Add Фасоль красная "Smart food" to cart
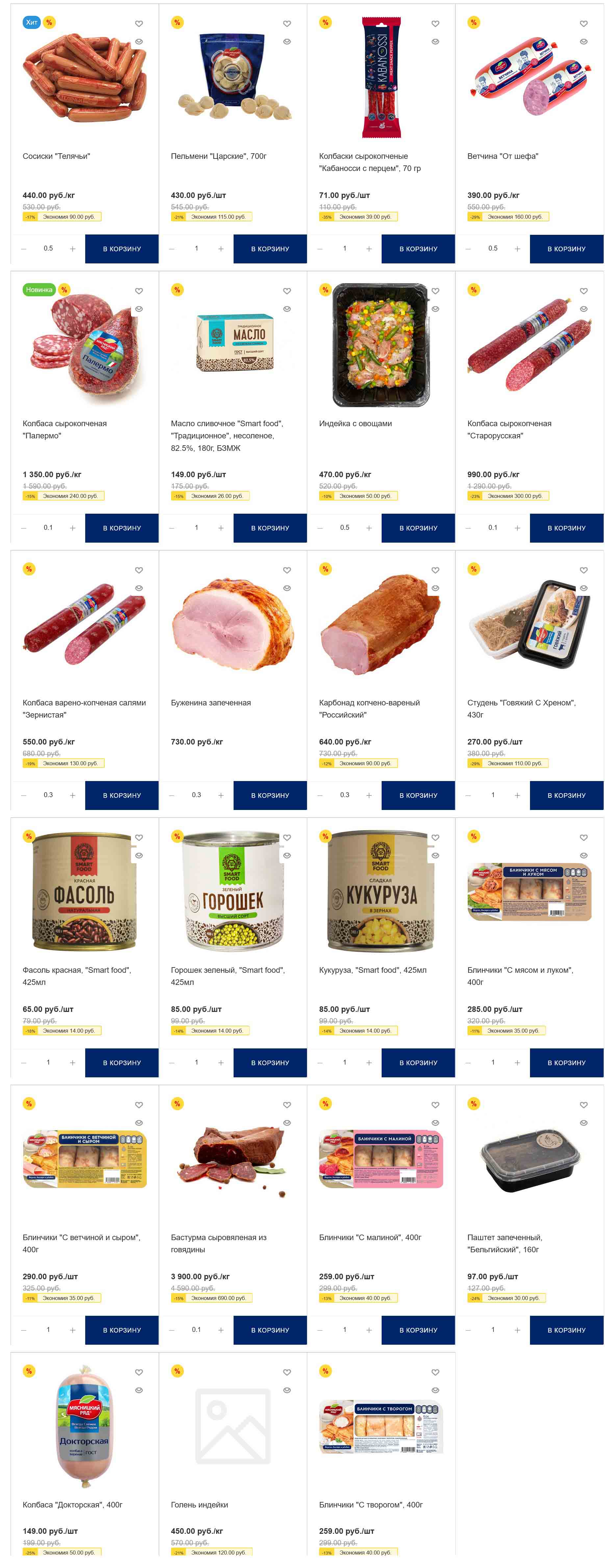This screenshot has height=1568, width=605. click(121, 1062)
